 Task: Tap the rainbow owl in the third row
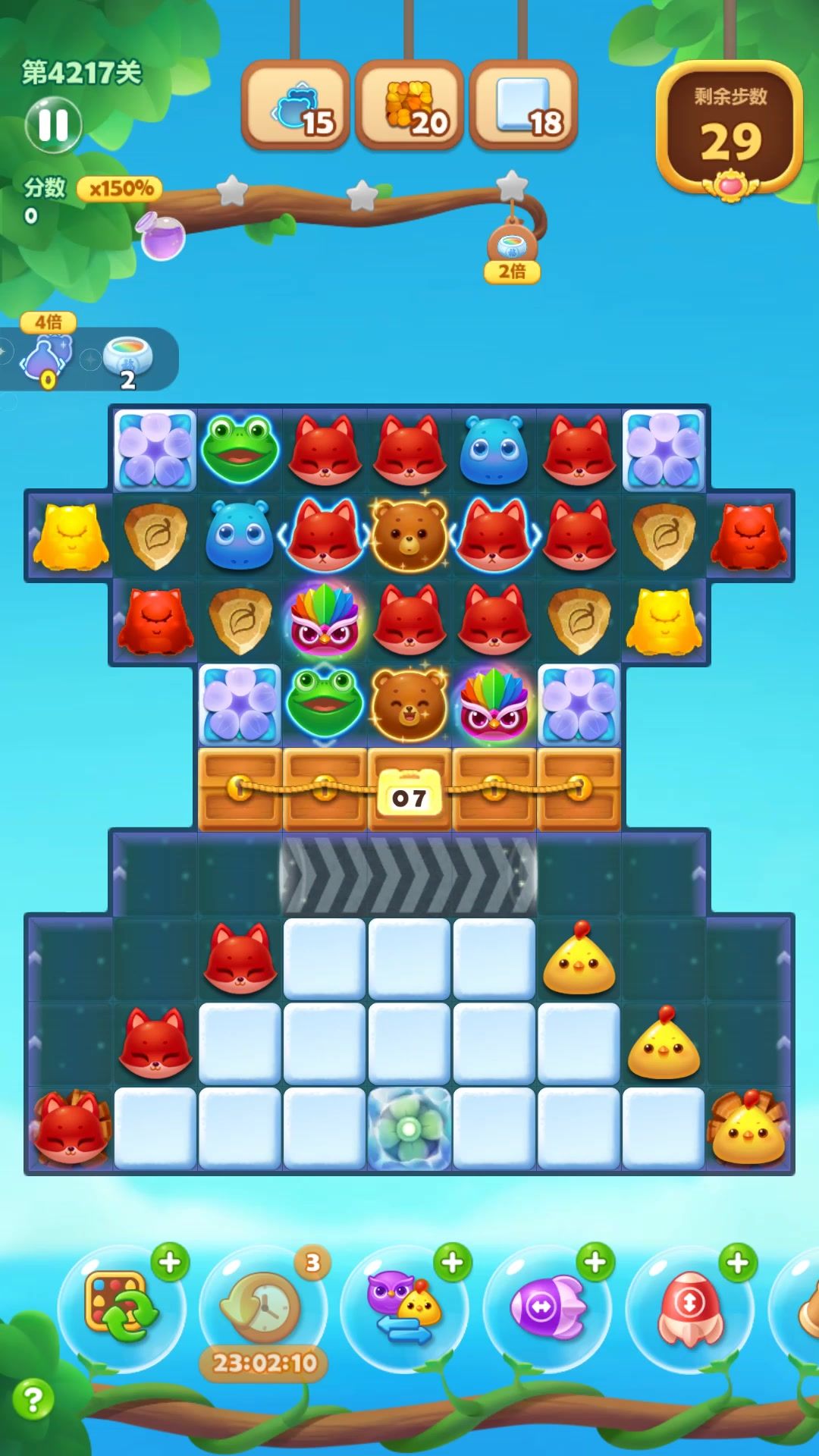point(325,620)
